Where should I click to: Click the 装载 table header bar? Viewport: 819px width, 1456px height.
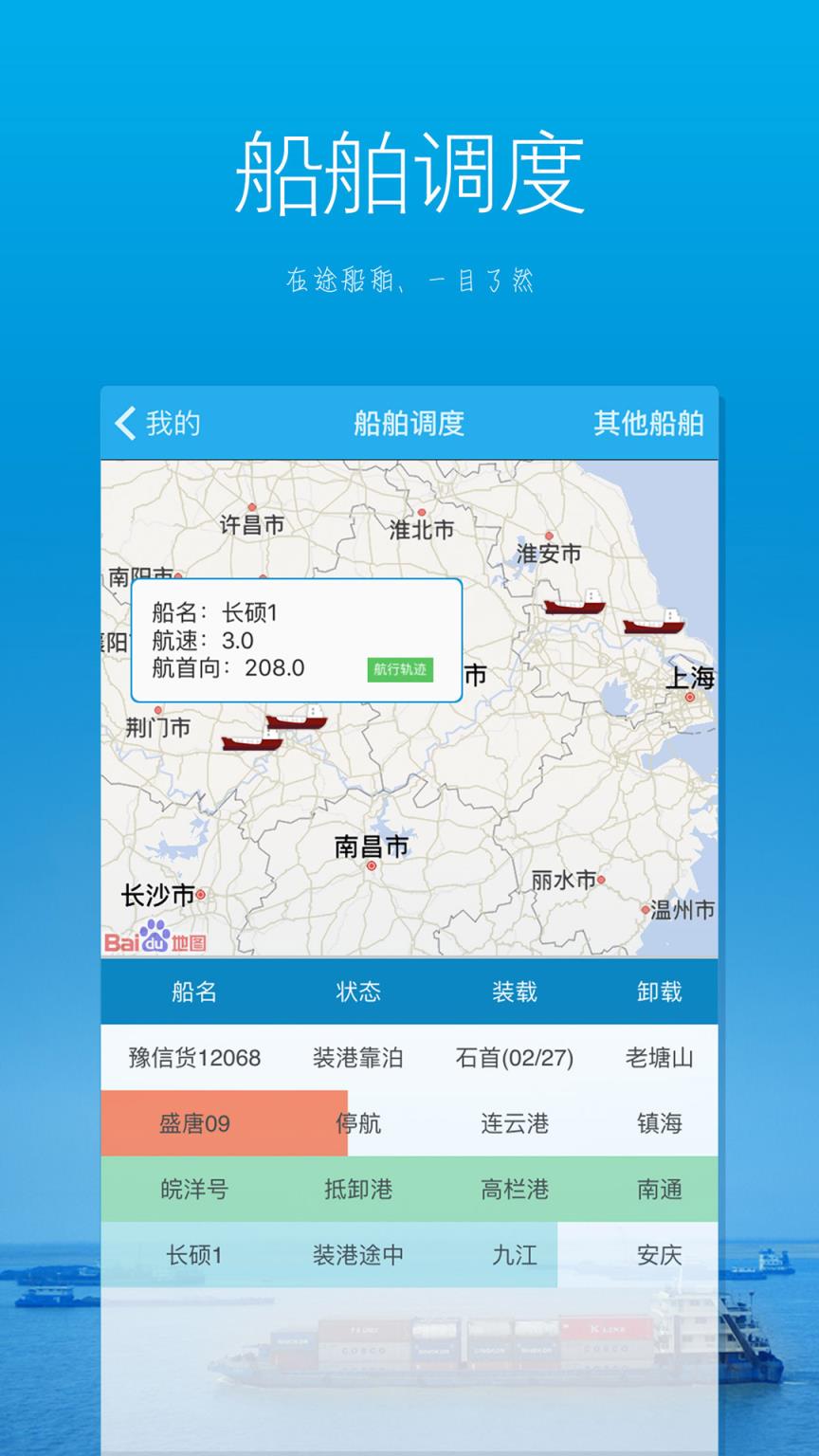click(x=515, y=992)
